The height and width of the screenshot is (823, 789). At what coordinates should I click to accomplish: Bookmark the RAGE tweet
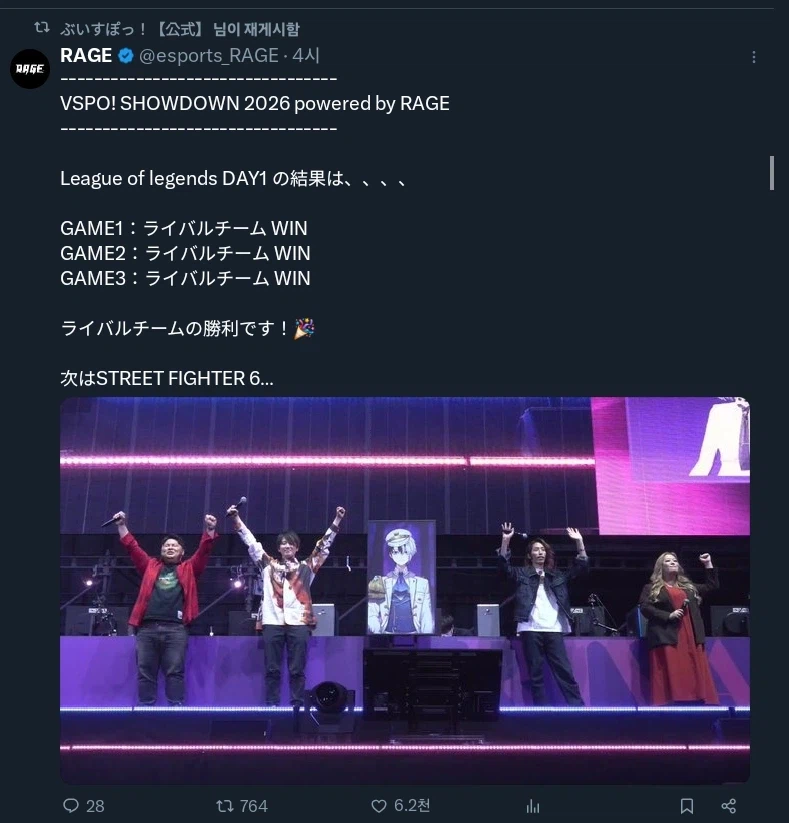(x=687, y=805)
